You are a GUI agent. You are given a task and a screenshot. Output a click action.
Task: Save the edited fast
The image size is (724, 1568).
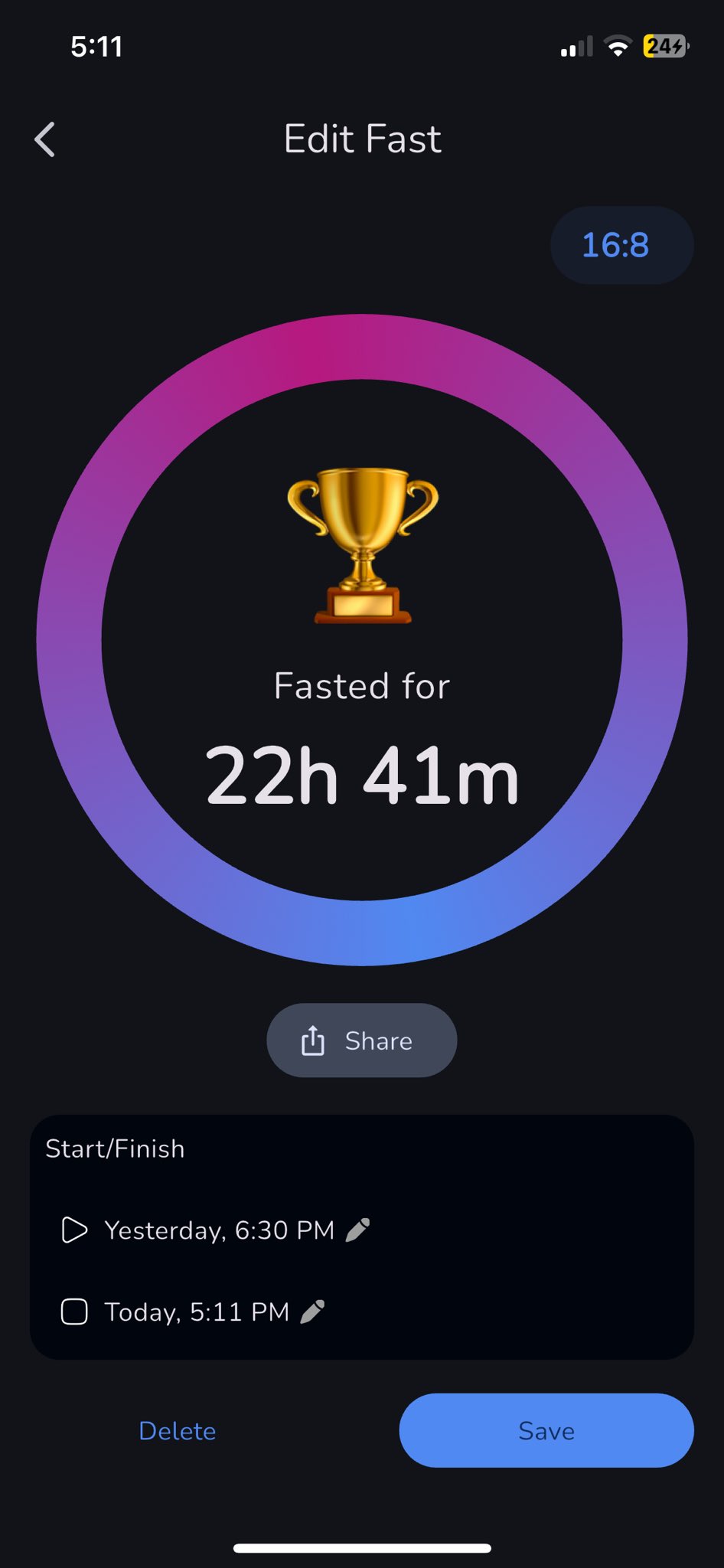coord(546,1431)
